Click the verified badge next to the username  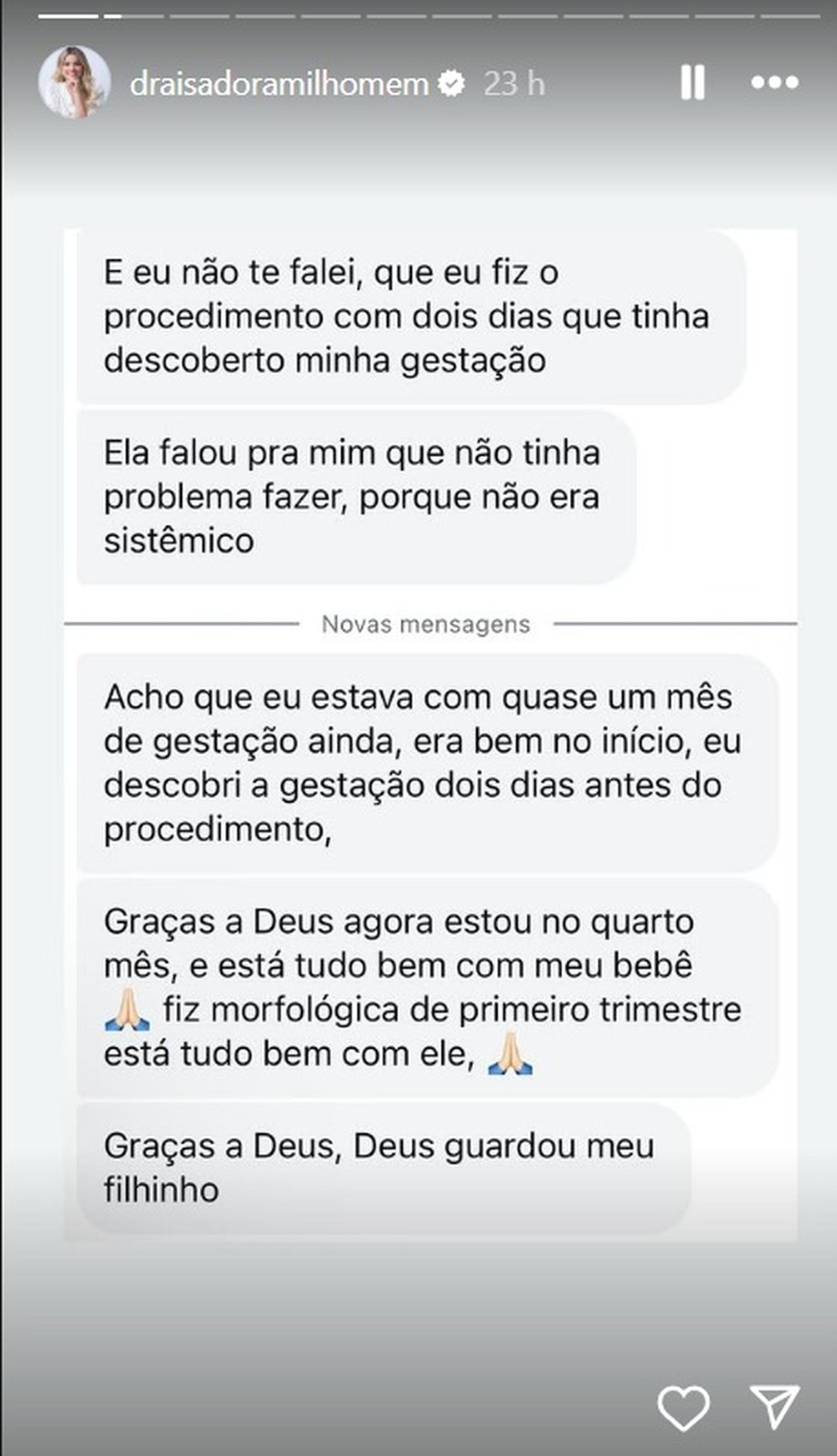[449, 83]
